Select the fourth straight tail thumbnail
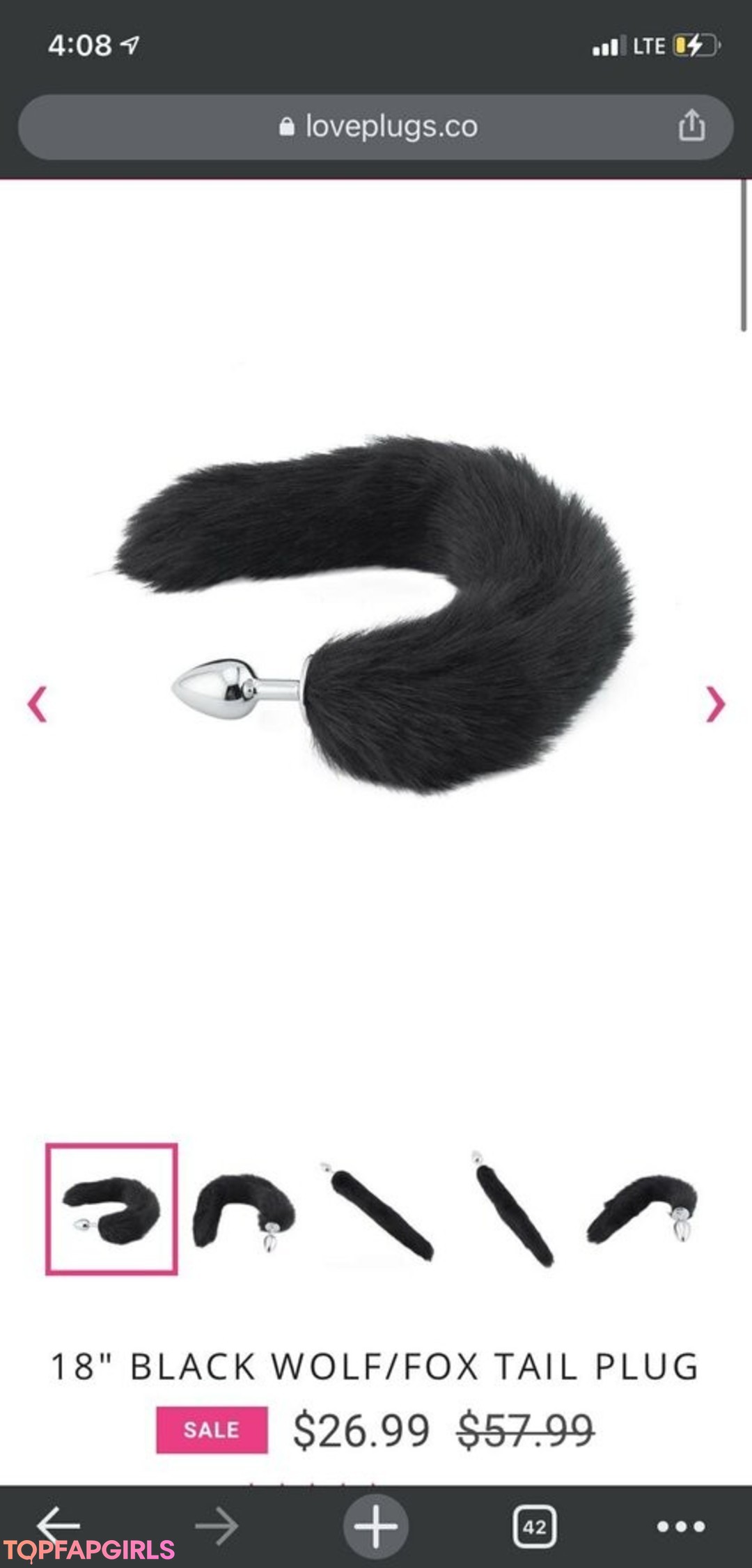 [514, 1211]
